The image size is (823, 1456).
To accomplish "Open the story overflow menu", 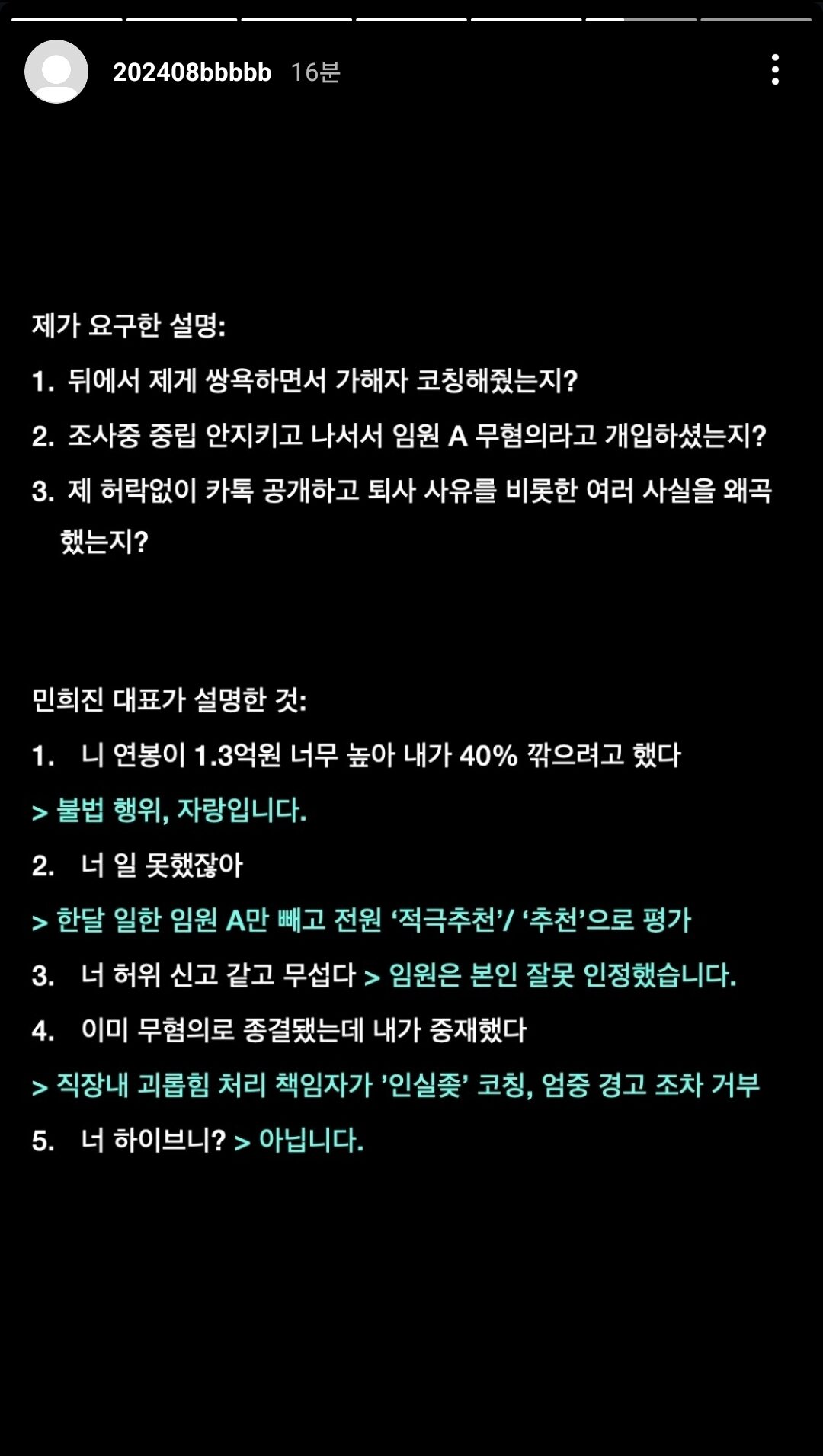I will pos(775,70).
